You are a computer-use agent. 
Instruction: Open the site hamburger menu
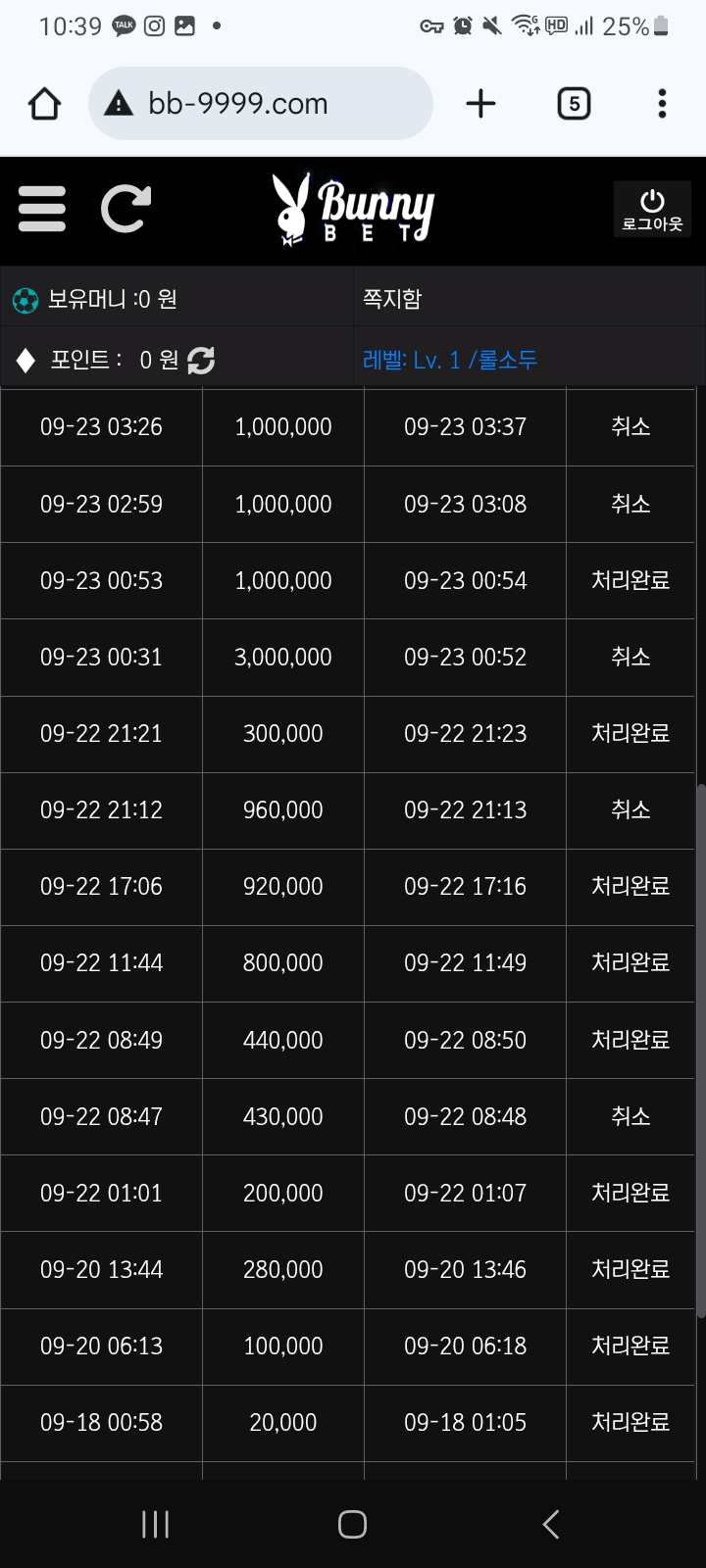[42, 209]
